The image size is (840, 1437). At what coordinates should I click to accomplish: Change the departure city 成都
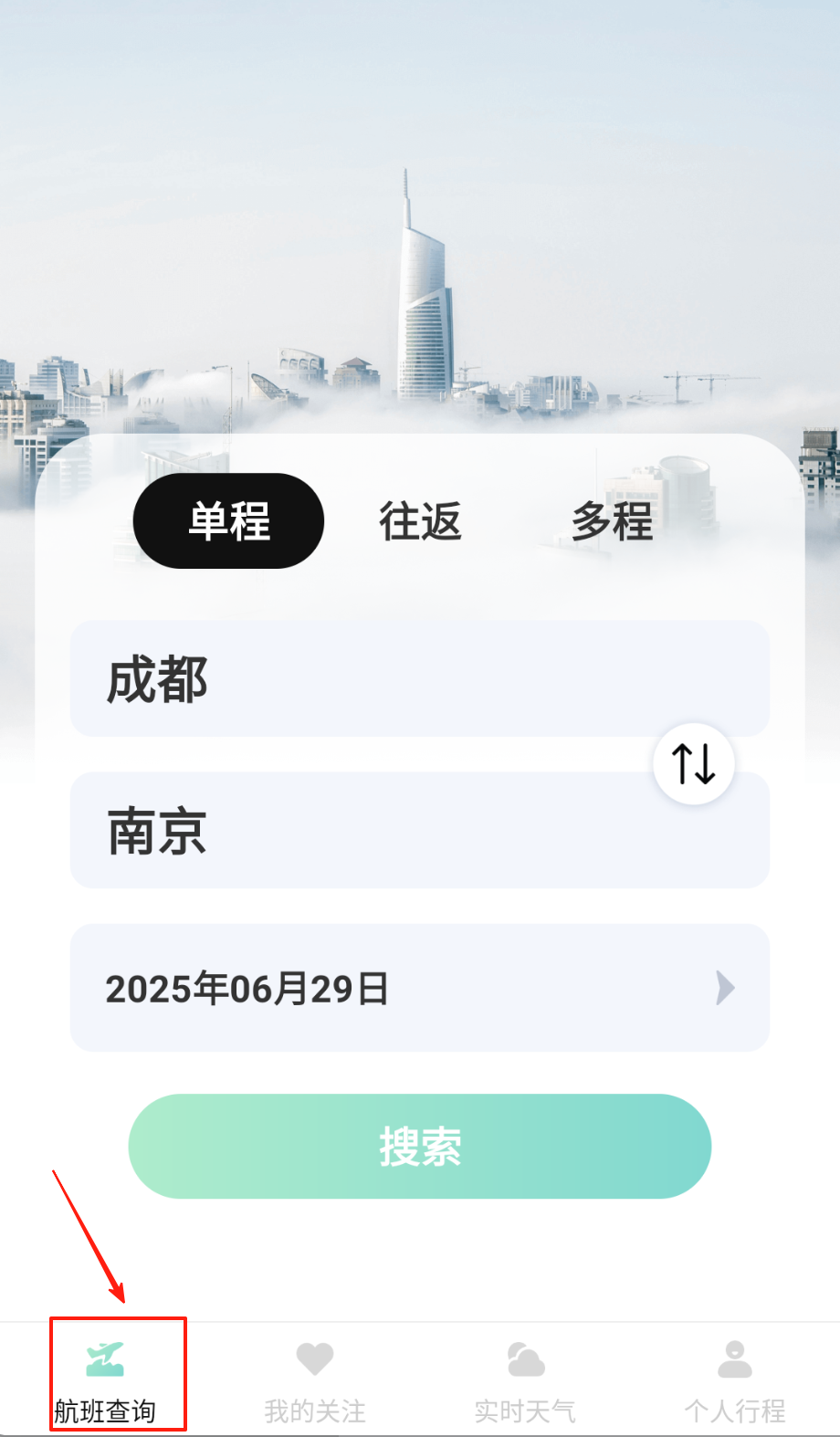365,678
